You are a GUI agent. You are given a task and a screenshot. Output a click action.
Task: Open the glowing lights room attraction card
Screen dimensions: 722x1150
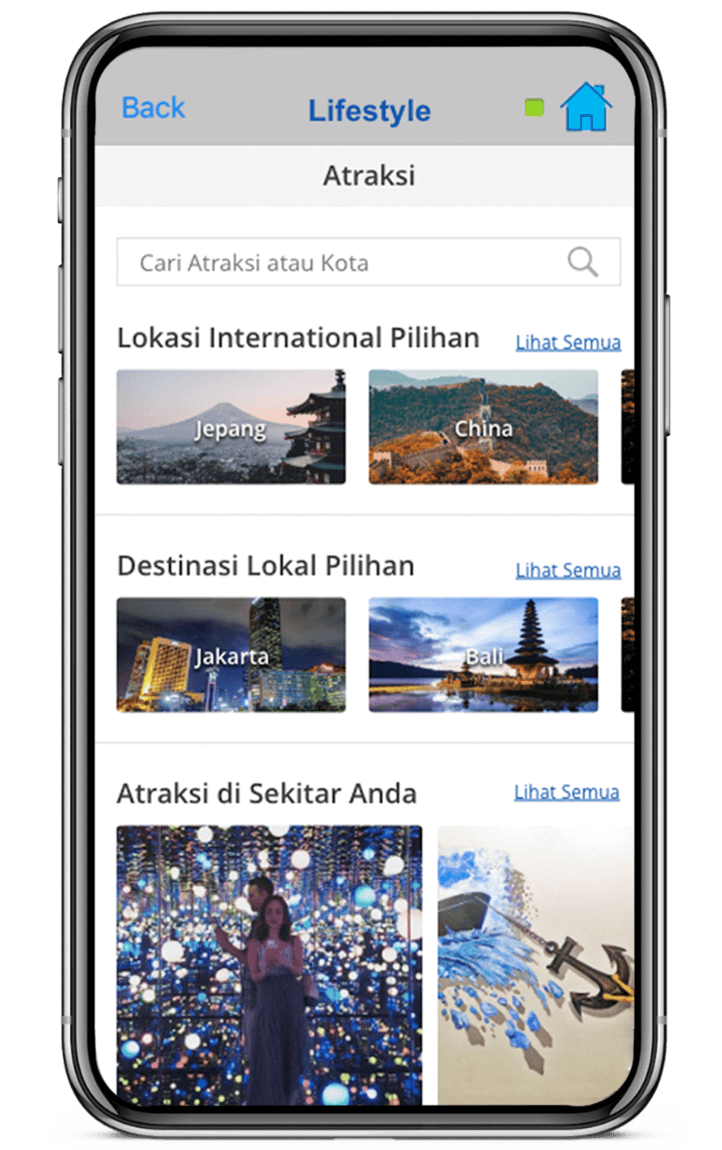tap(269, 964)
